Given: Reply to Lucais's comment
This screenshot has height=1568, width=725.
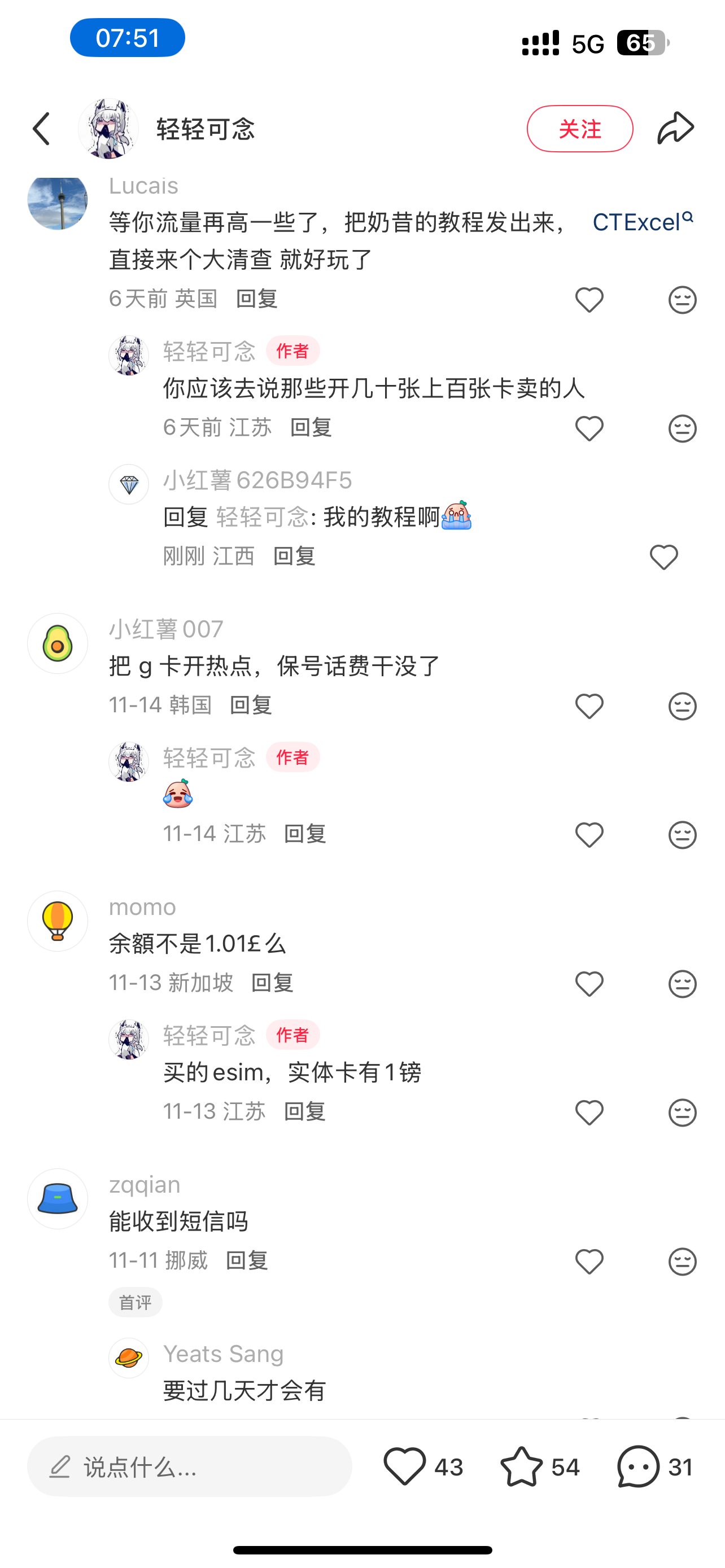Looking at the screenshot, I should tap(256, 299).
